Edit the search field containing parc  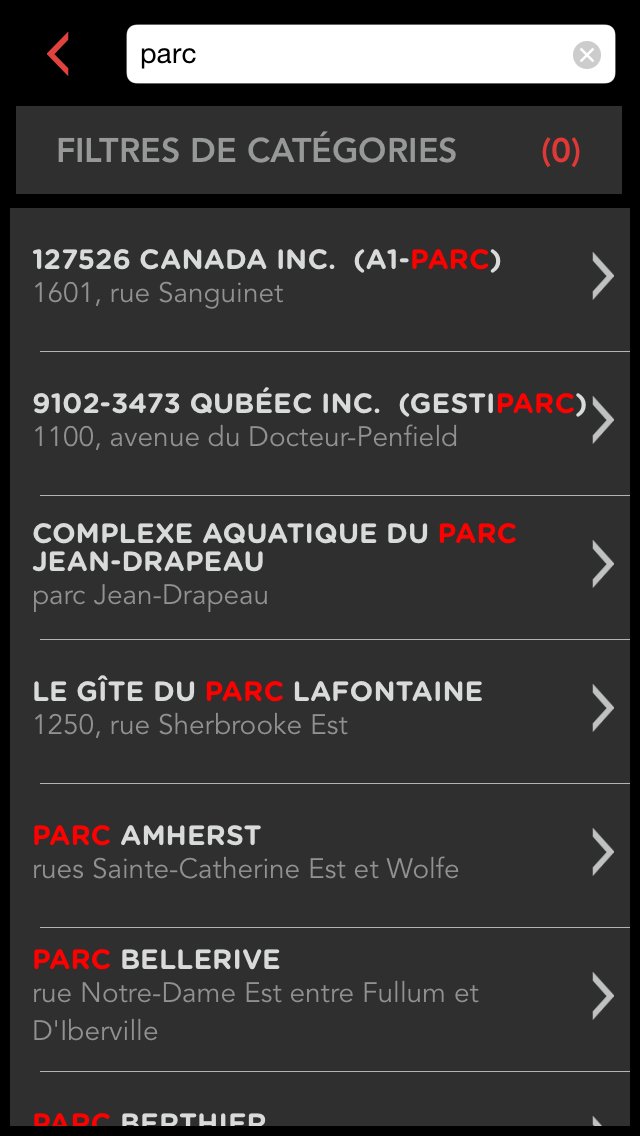370,54
